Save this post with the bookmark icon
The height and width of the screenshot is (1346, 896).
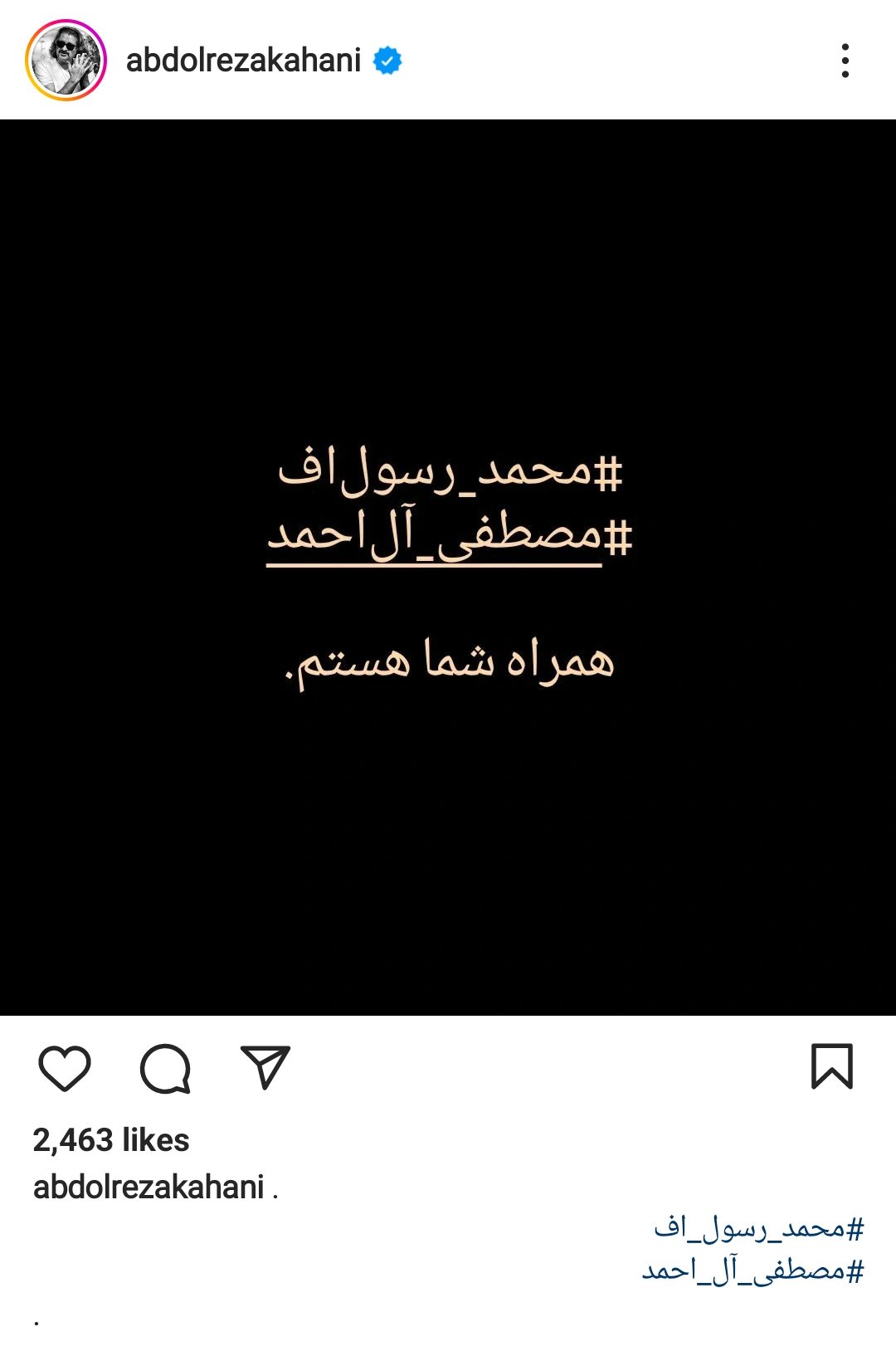tap(831, 1066)
